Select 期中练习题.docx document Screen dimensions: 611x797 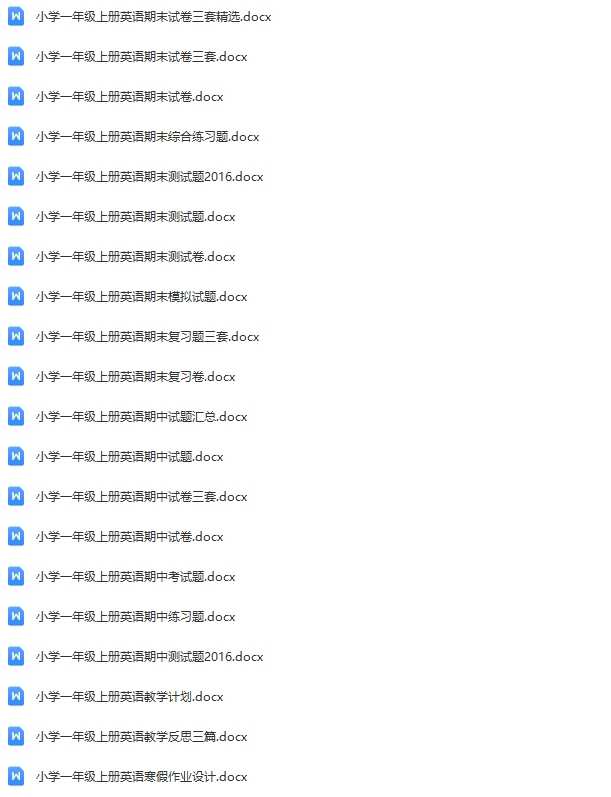[x=135, y=617]
